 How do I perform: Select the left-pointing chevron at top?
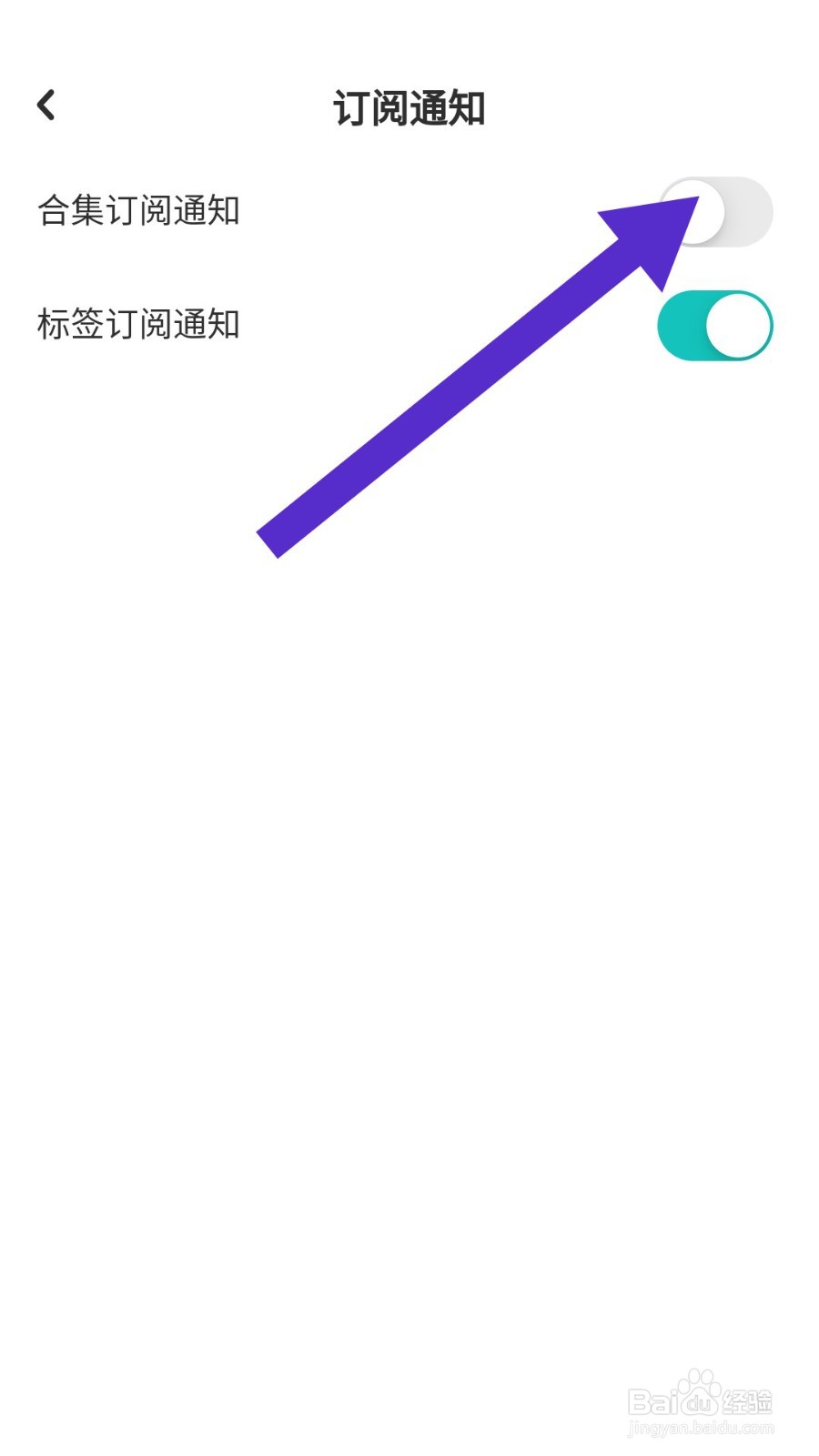[x=44, y=105]
